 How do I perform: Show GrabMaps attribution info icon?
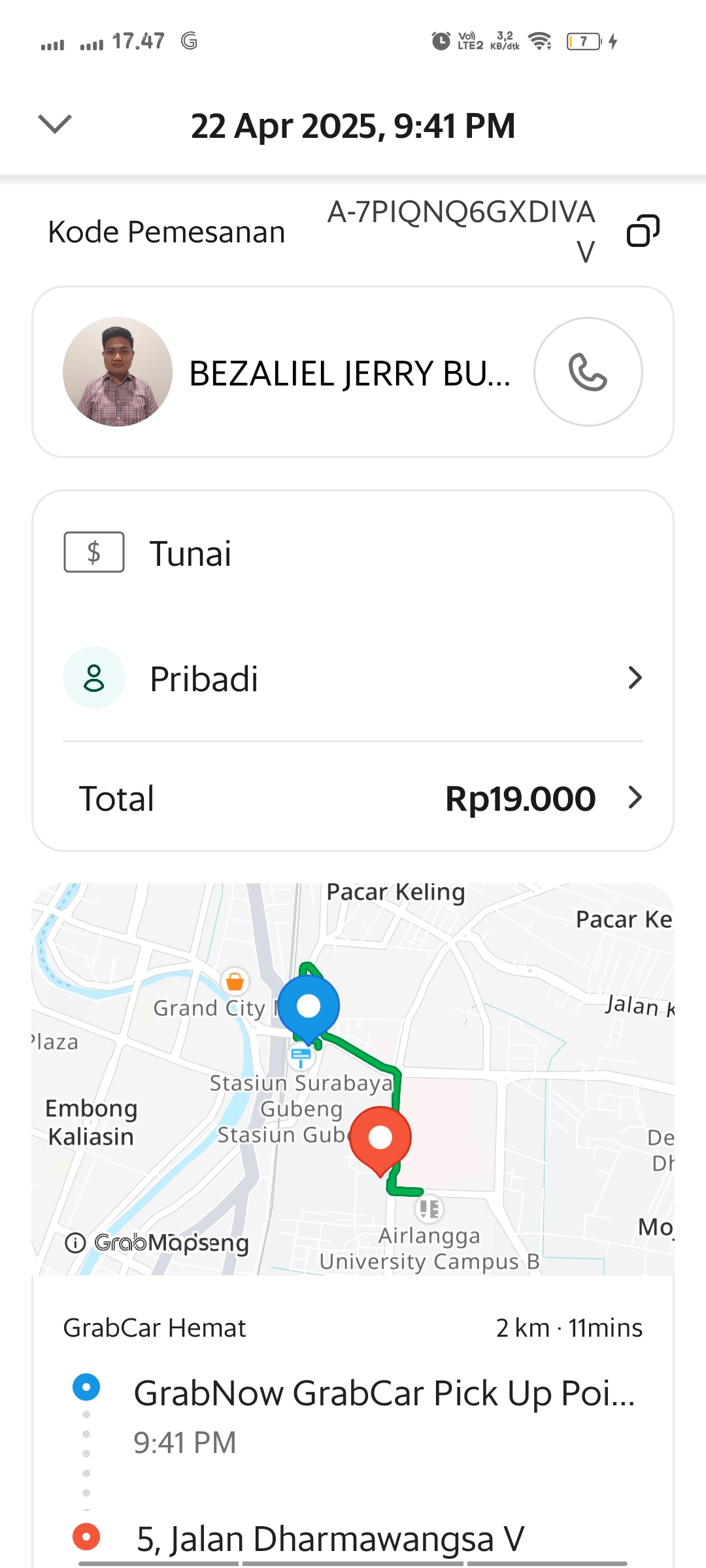pyautogui.click(x=76, y=1243)
